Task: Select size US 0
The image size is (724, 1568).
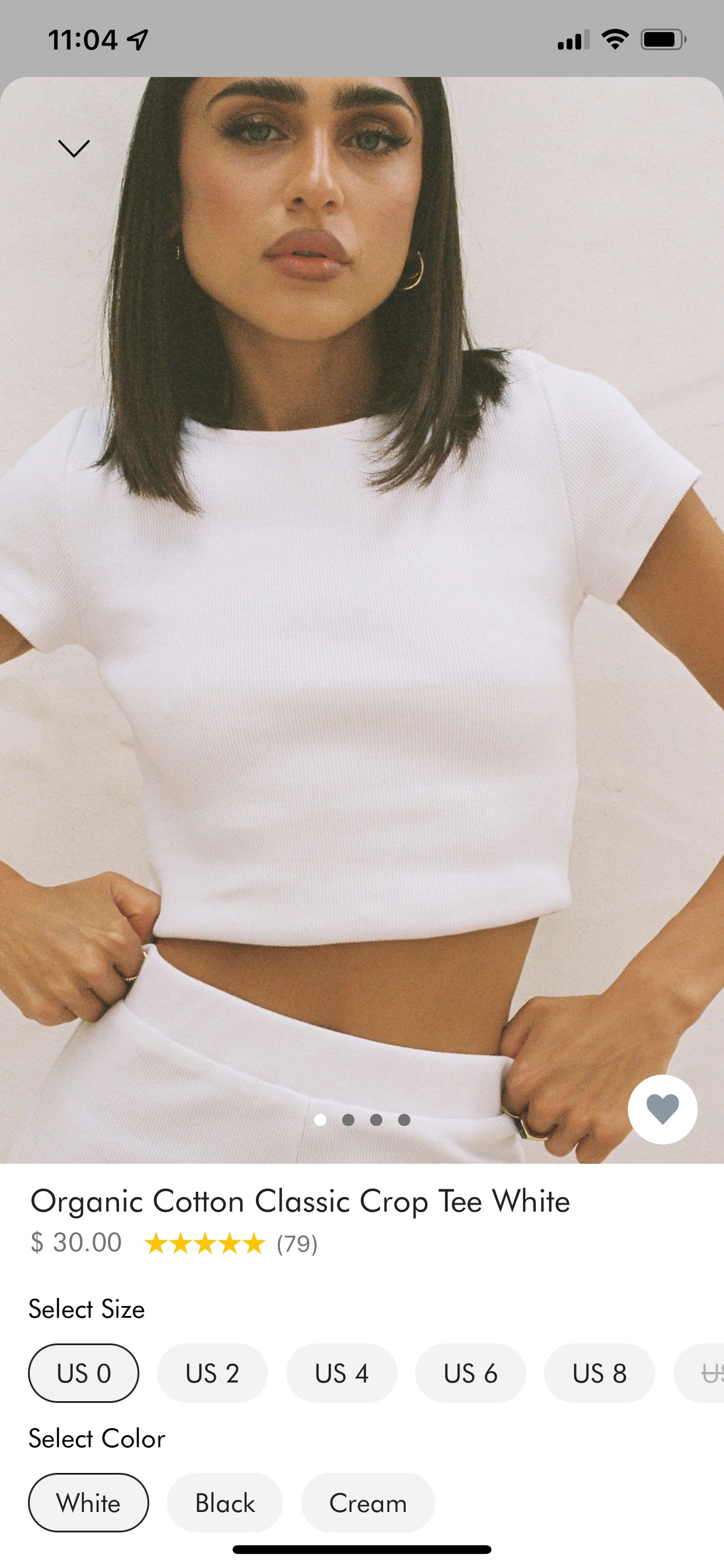Action: (83, 1373)
